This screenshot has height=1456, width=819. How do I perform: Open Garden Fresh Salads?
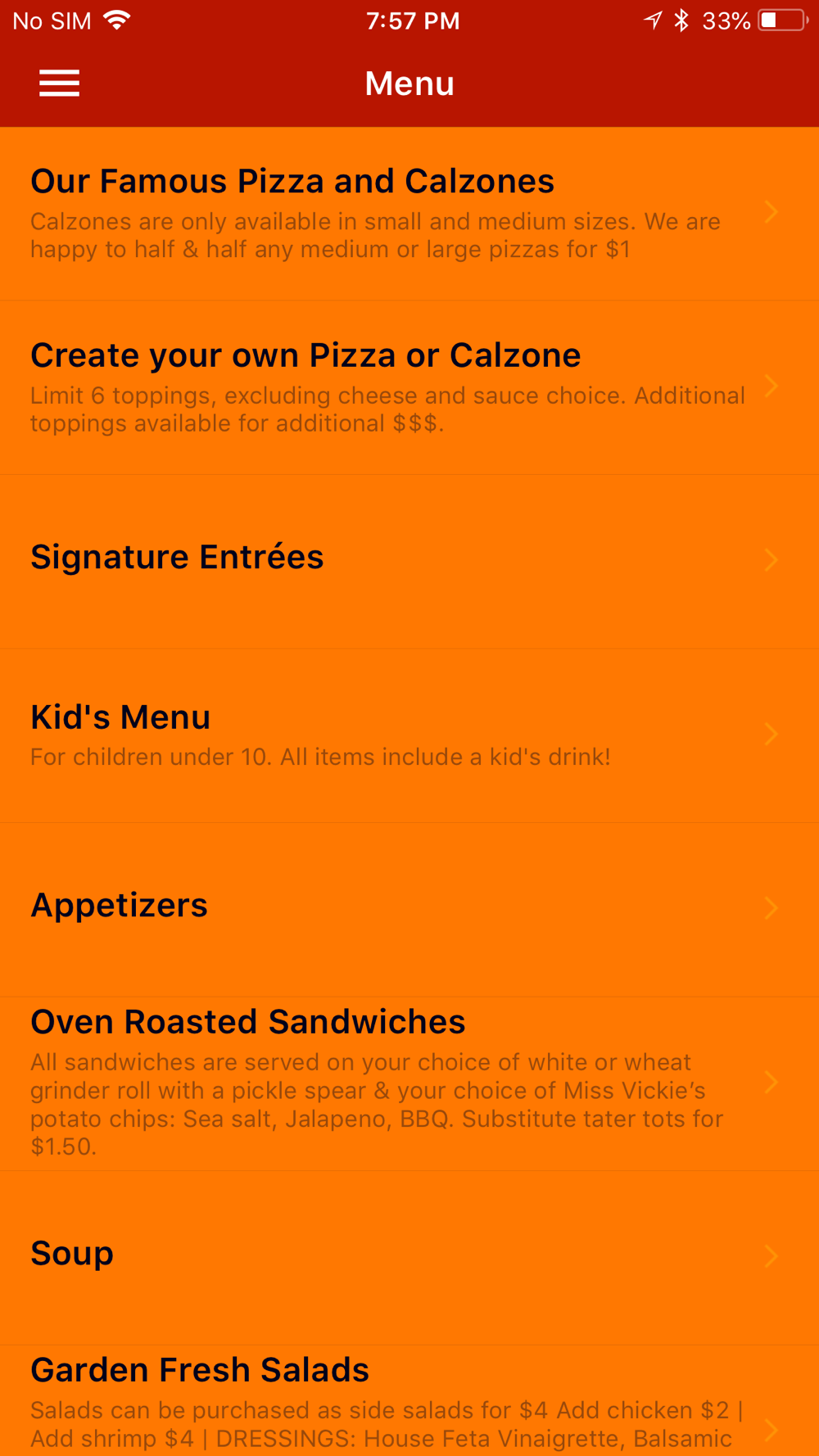[409, 1400]
